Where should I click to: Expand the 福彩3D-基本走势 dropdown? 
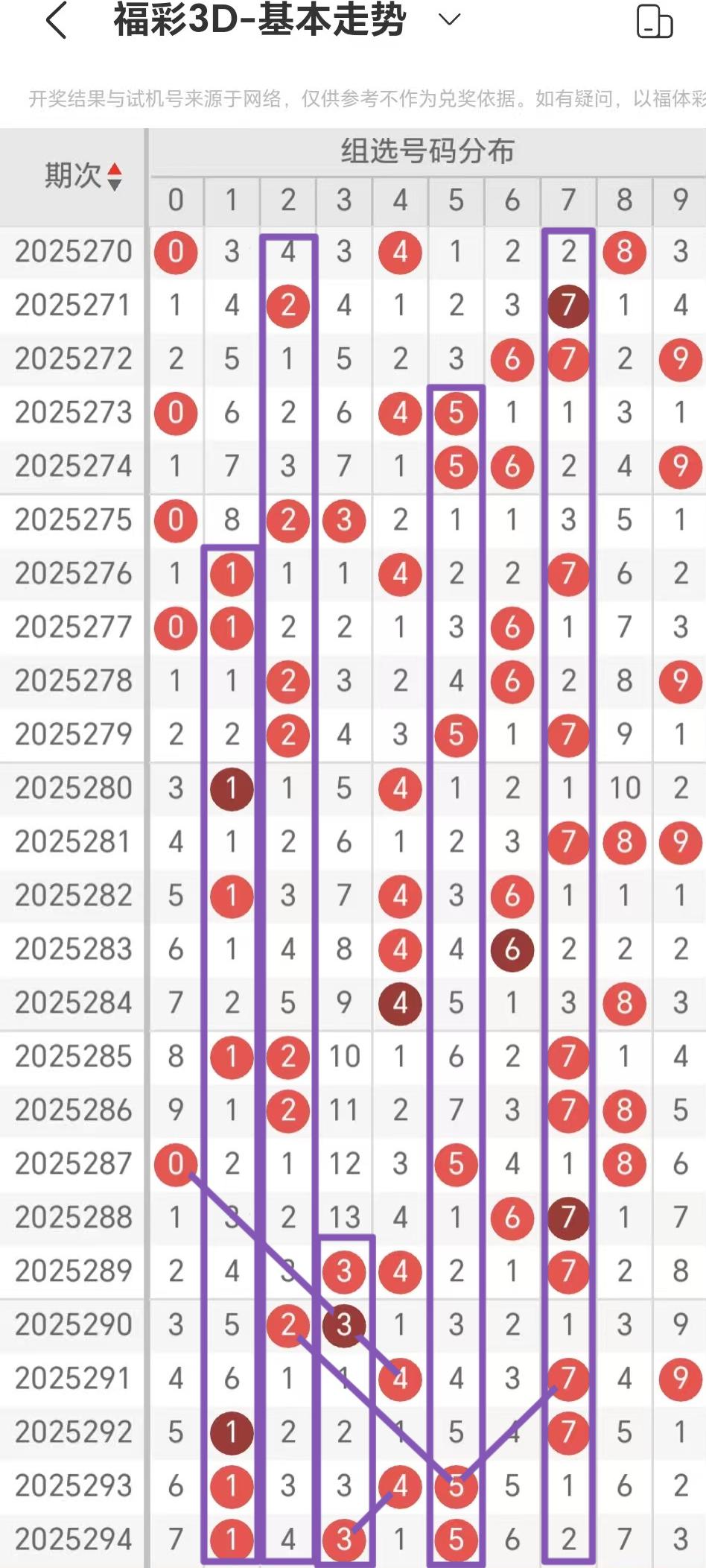(x=449, y=19)
